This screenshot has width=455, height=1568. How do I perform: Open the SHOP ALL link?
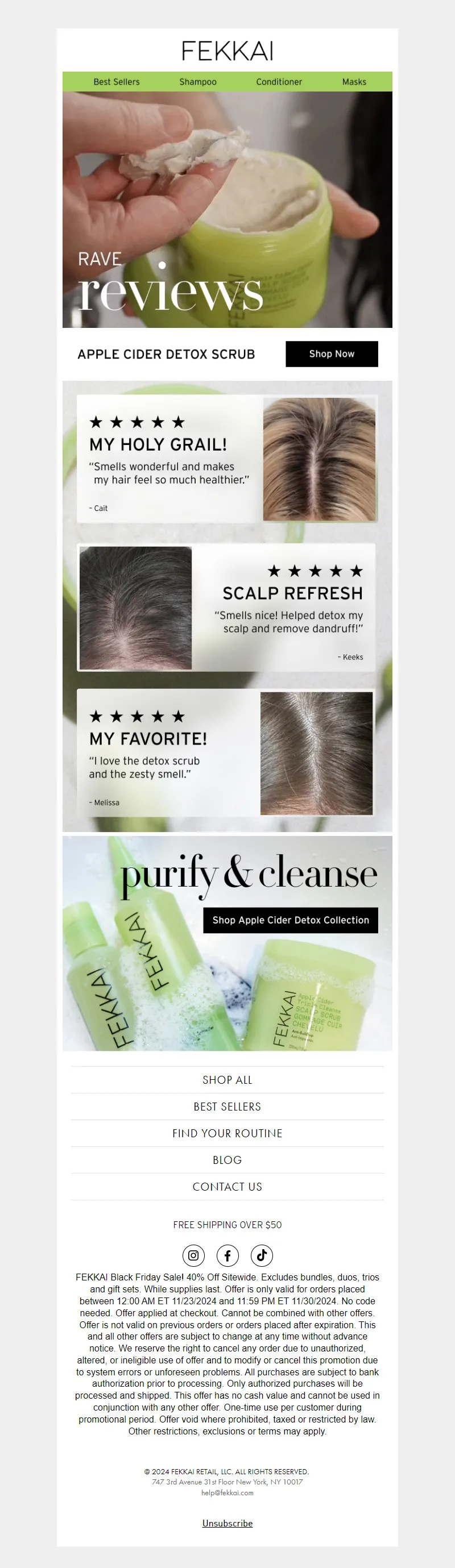click(x=227, y=1079)
